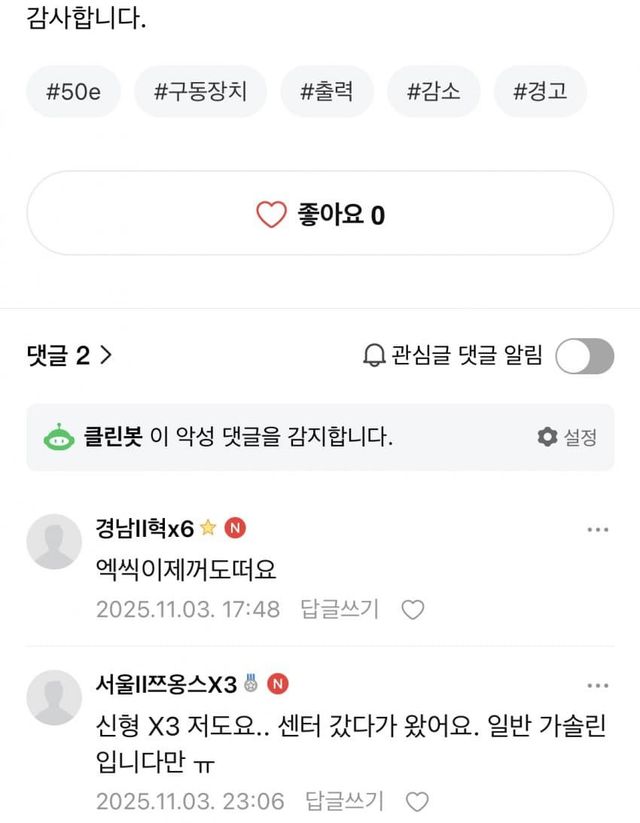This screenshot has height=823, width=640.
Task: Like this post with 좋아요 button
Action: [x=320, y=214]
